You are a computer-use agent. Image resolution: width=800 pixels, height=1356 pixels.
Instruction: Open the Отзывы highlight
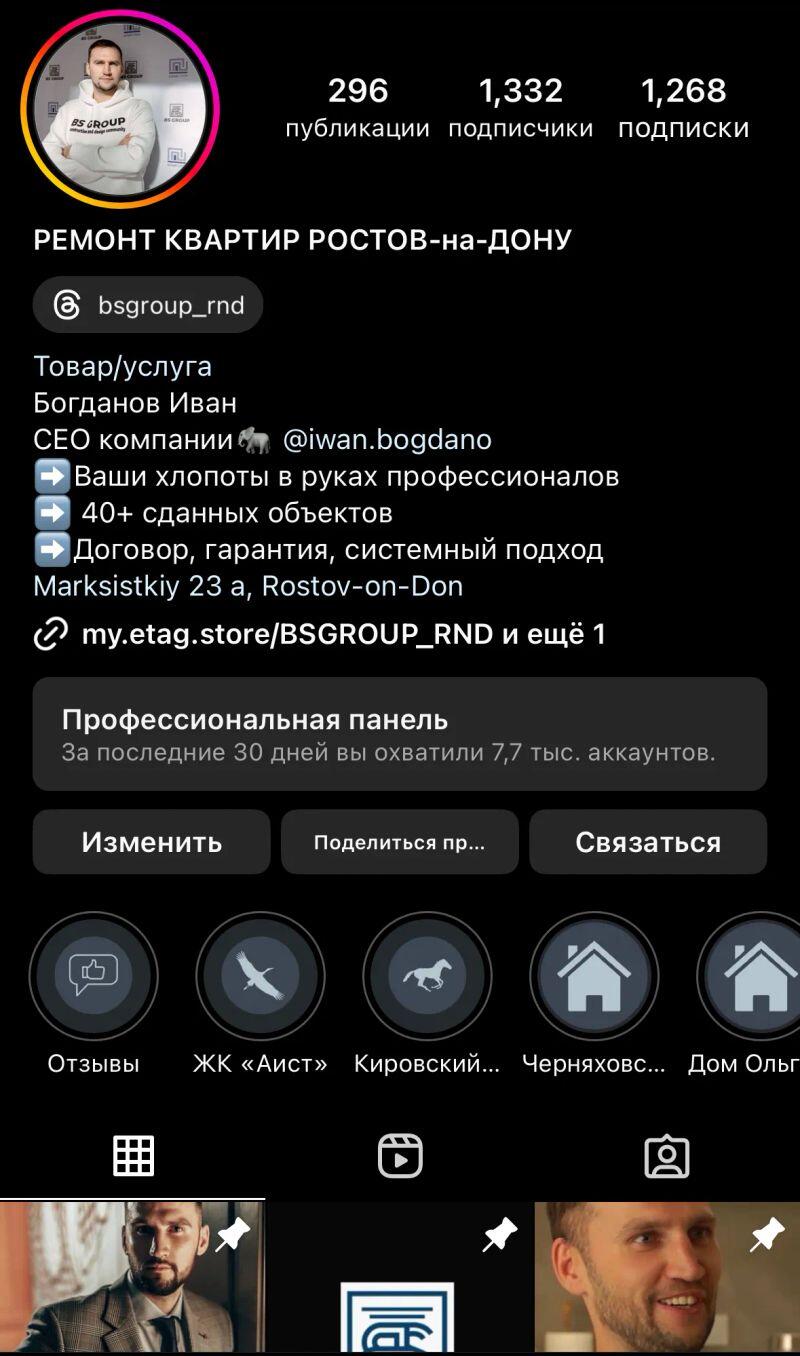(94, 977)
